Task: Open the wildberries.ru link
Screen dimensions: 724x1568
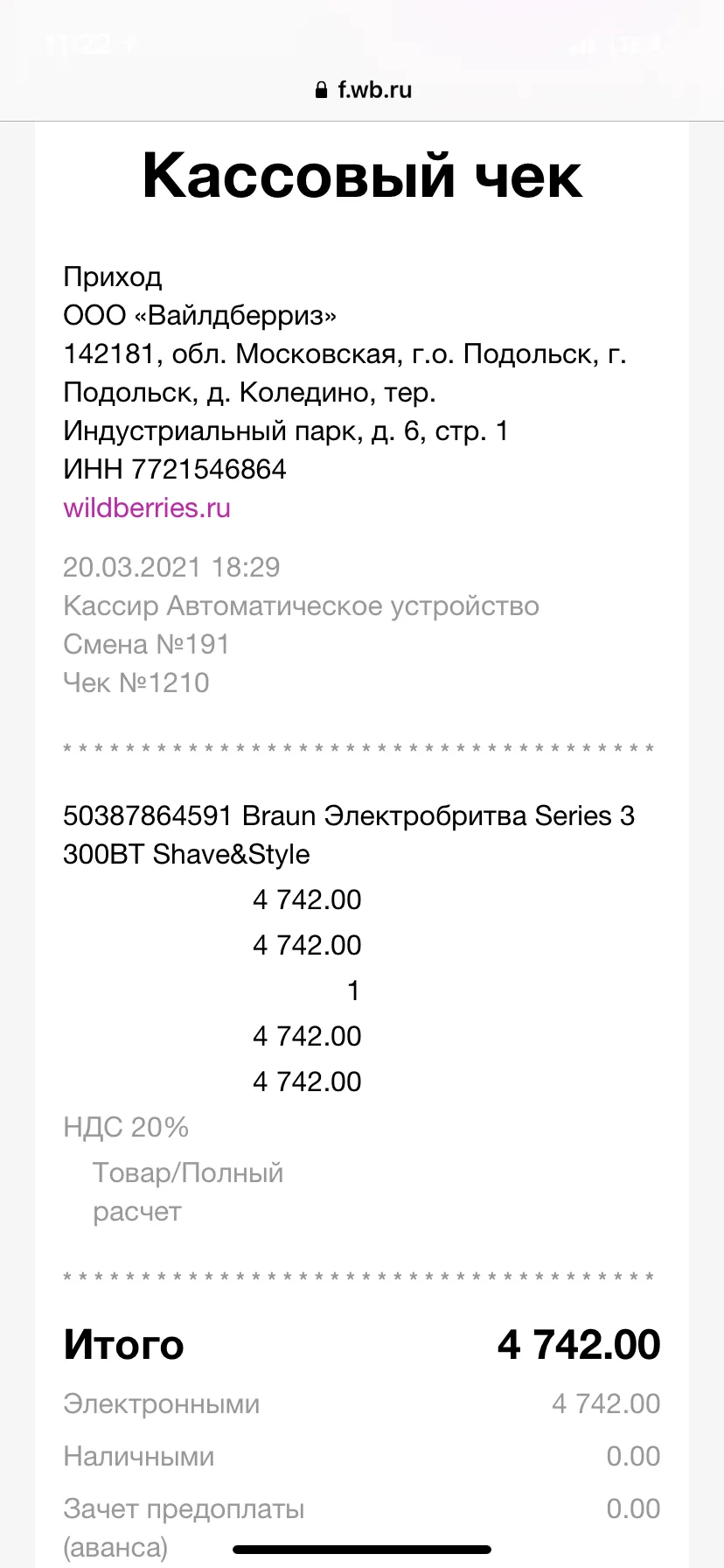Action: coord(147,508)
